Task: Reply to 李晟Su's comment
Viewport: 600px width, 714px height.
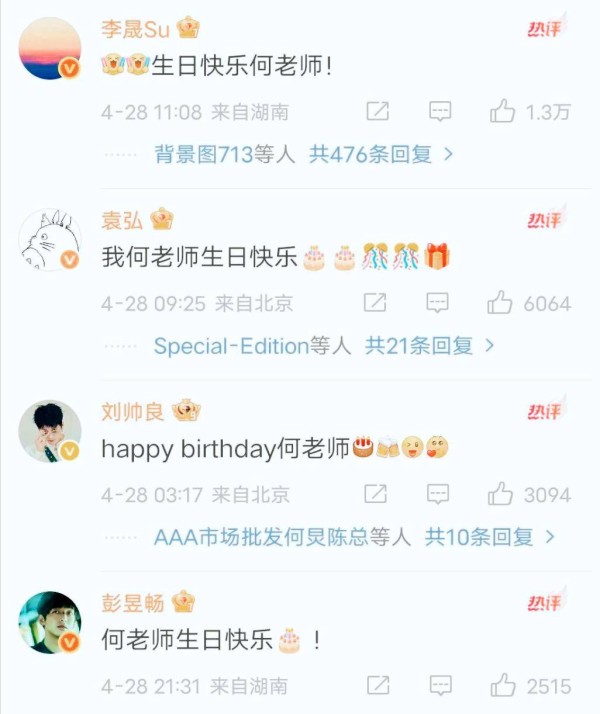Action: click(x=439, y=112)
